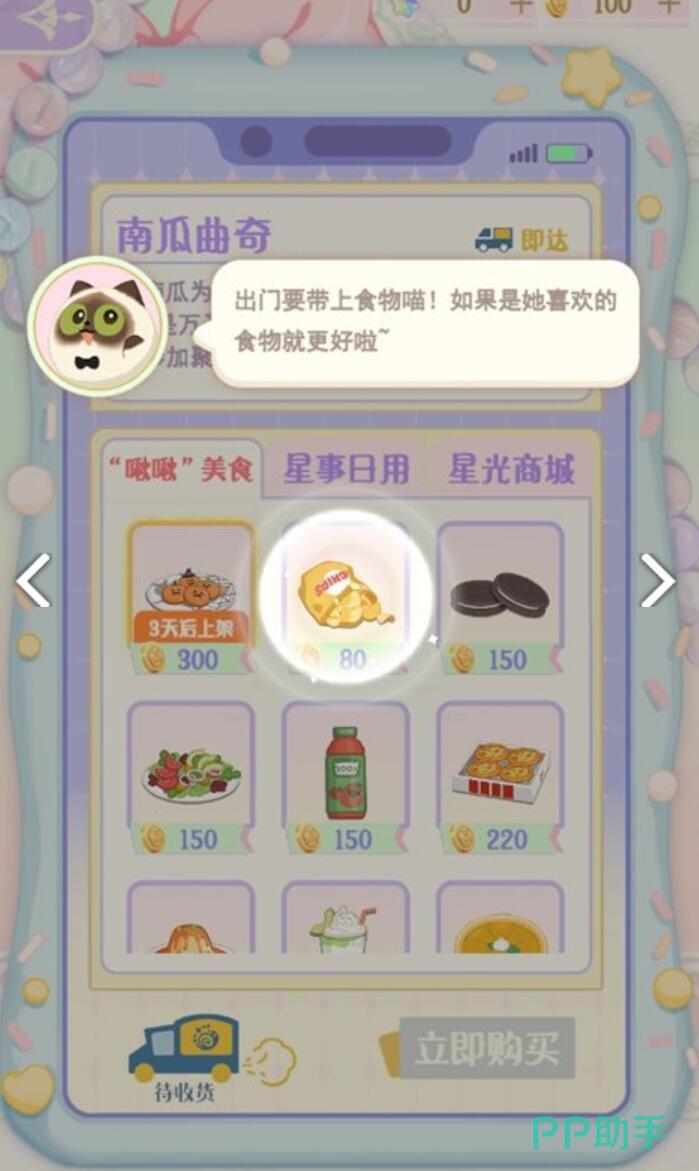Select the potato chips item priced 80
The width and height of the screenshot is (699, 1171).
point(345,598)
